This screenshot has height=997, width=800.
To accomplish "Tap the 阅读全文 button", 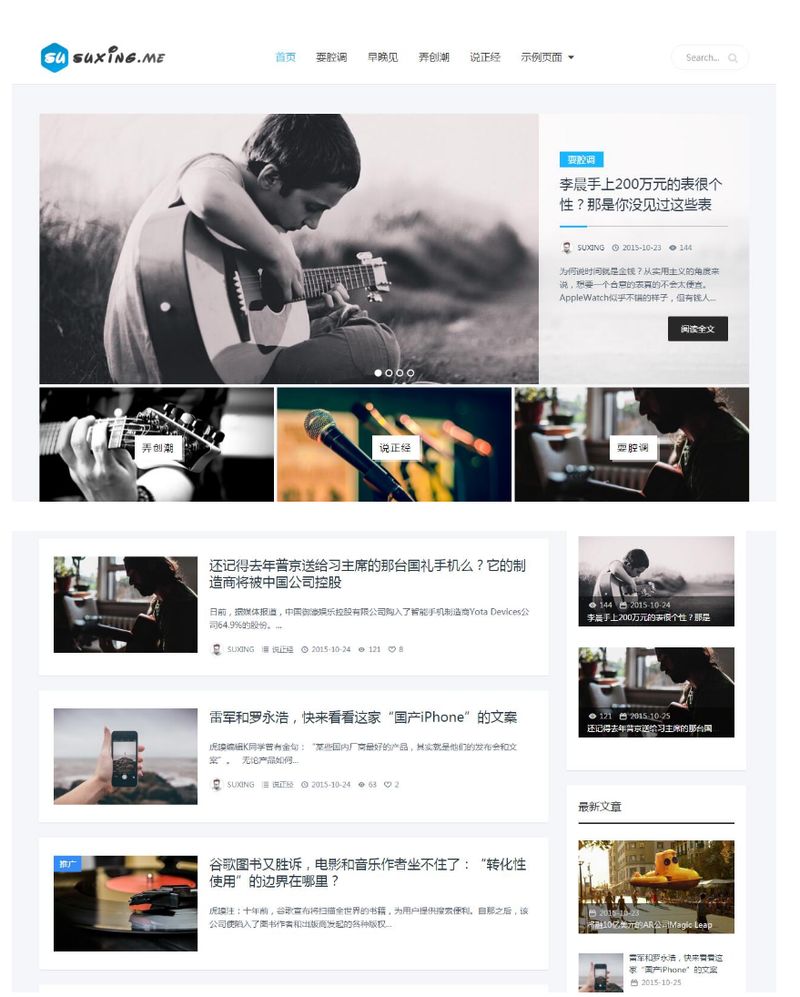I will [x=697, y=329].
